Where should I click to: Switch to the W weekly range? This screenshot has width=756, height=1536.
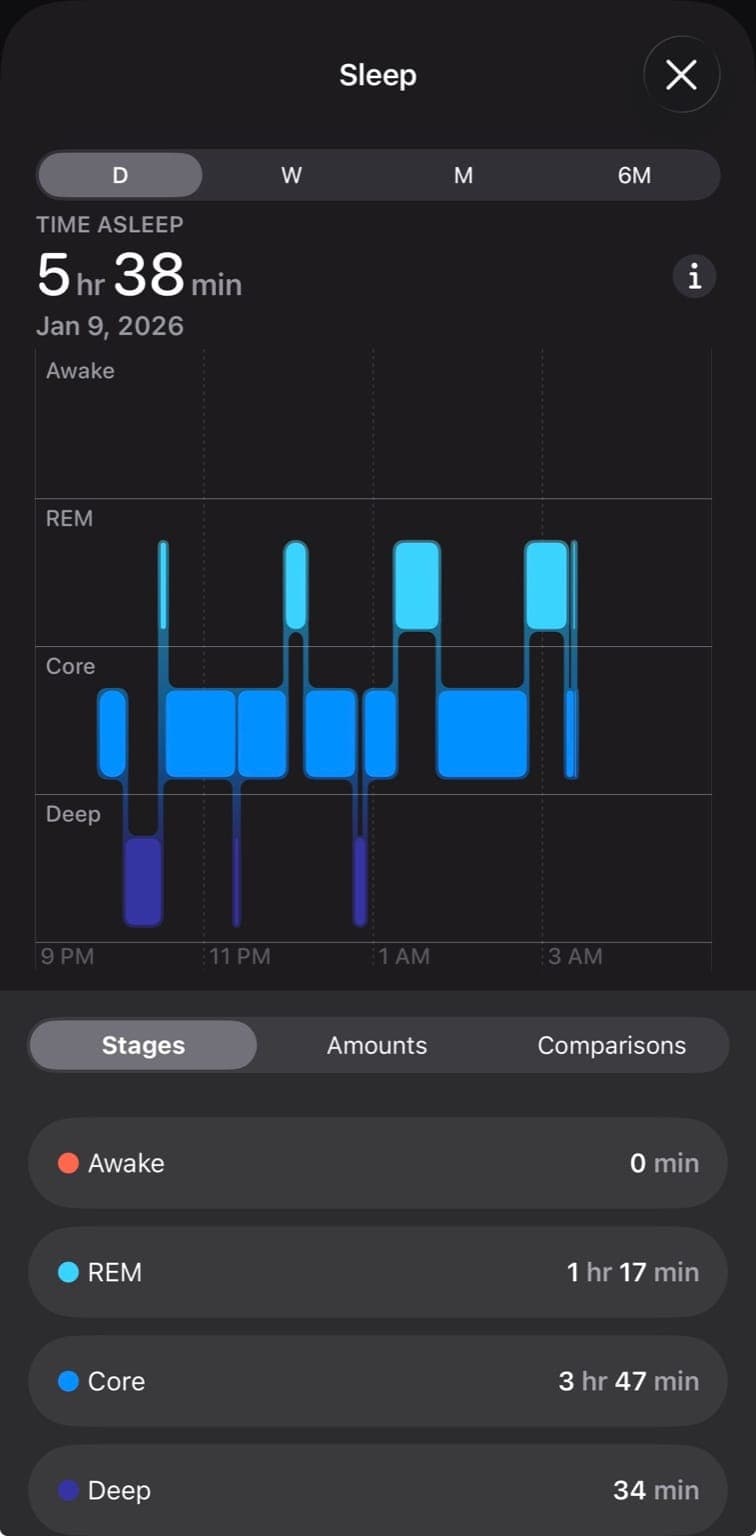pyautogui.click(x=291, y=175)
